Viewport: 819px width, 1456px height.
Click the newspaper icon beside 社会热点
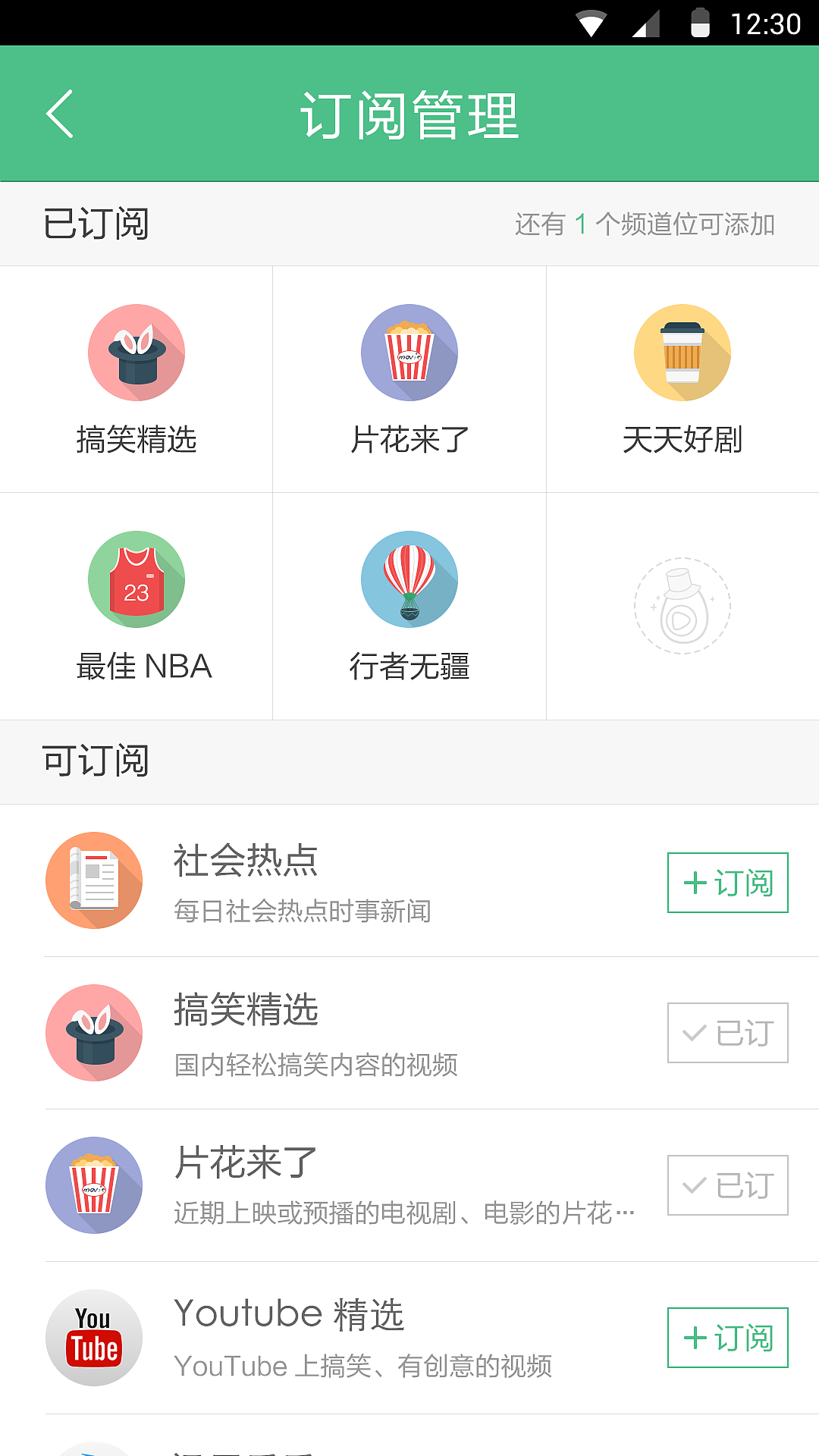[93, 880]
